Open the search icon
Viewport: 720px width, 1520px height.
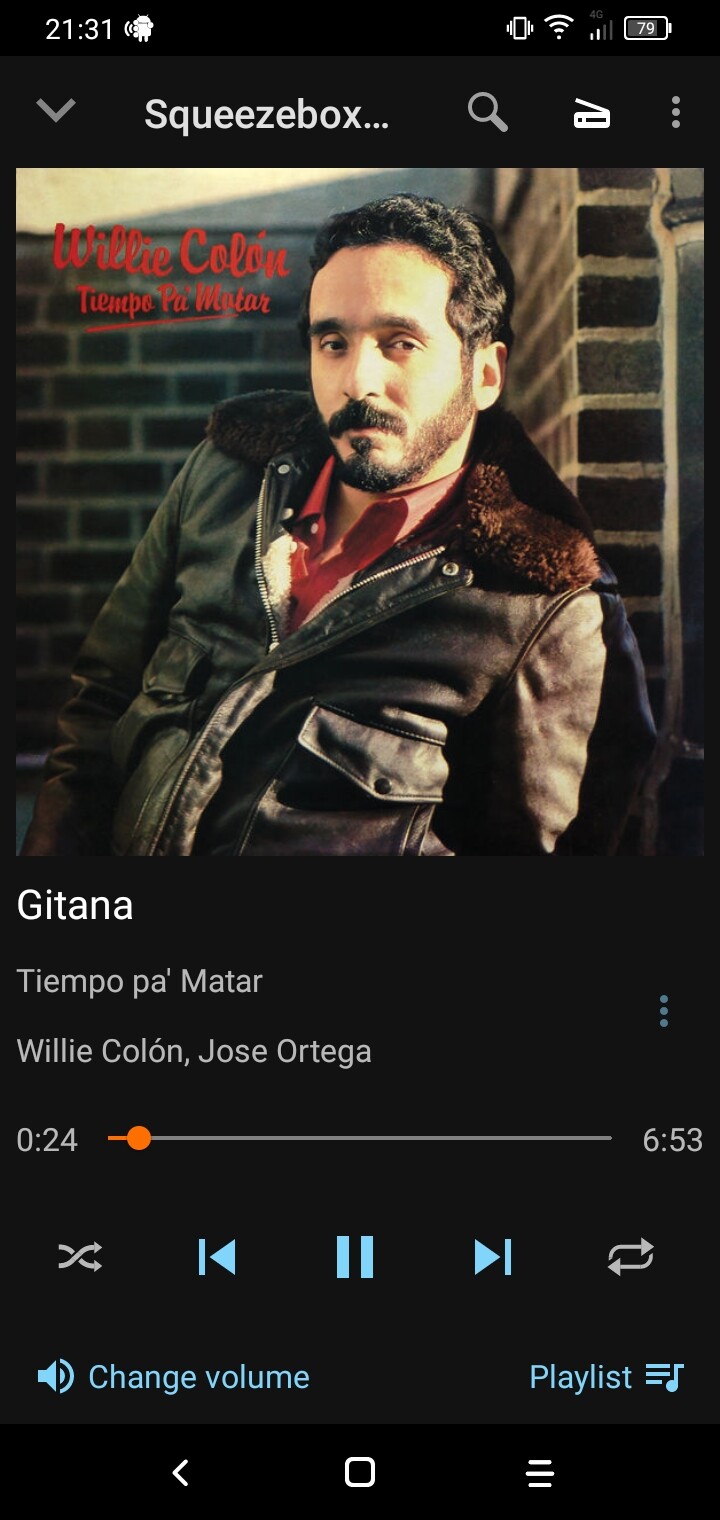(488, 113)
